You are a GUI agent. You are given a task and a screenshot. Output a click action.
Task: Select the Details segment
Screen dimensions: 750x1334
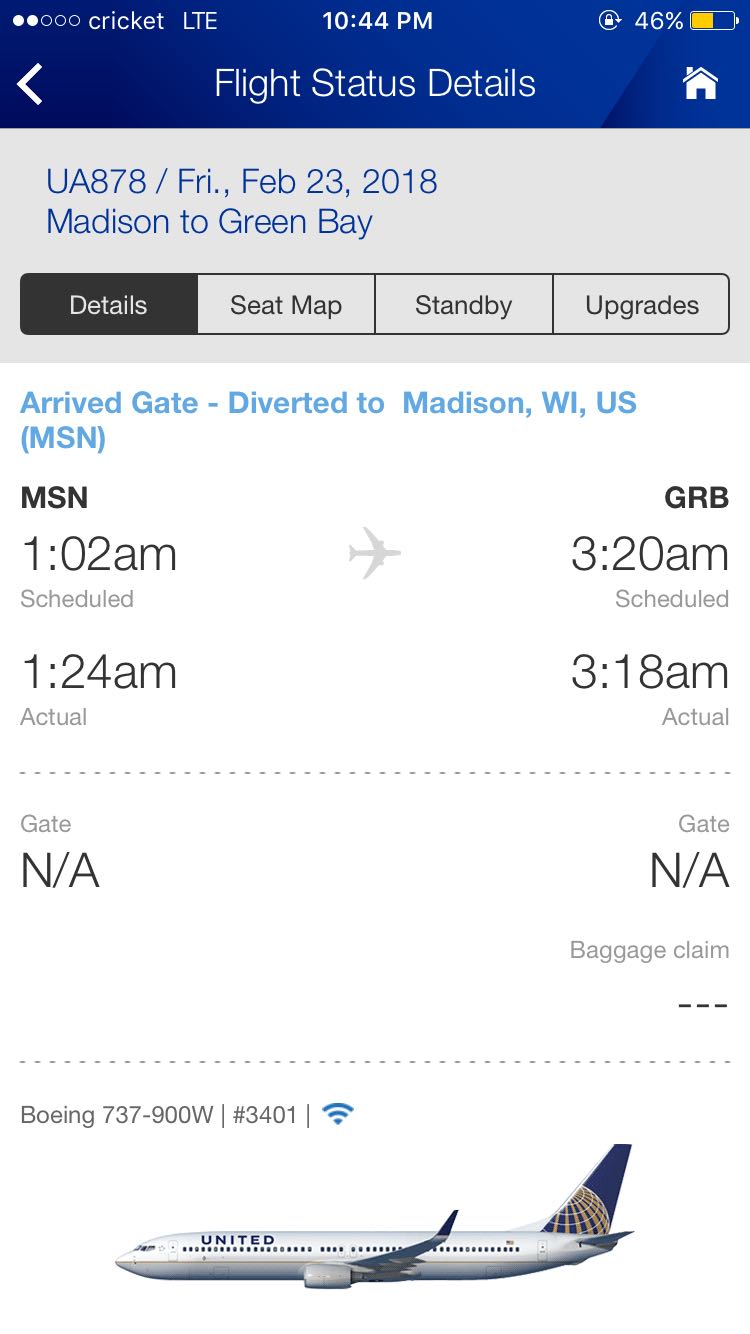109,305
